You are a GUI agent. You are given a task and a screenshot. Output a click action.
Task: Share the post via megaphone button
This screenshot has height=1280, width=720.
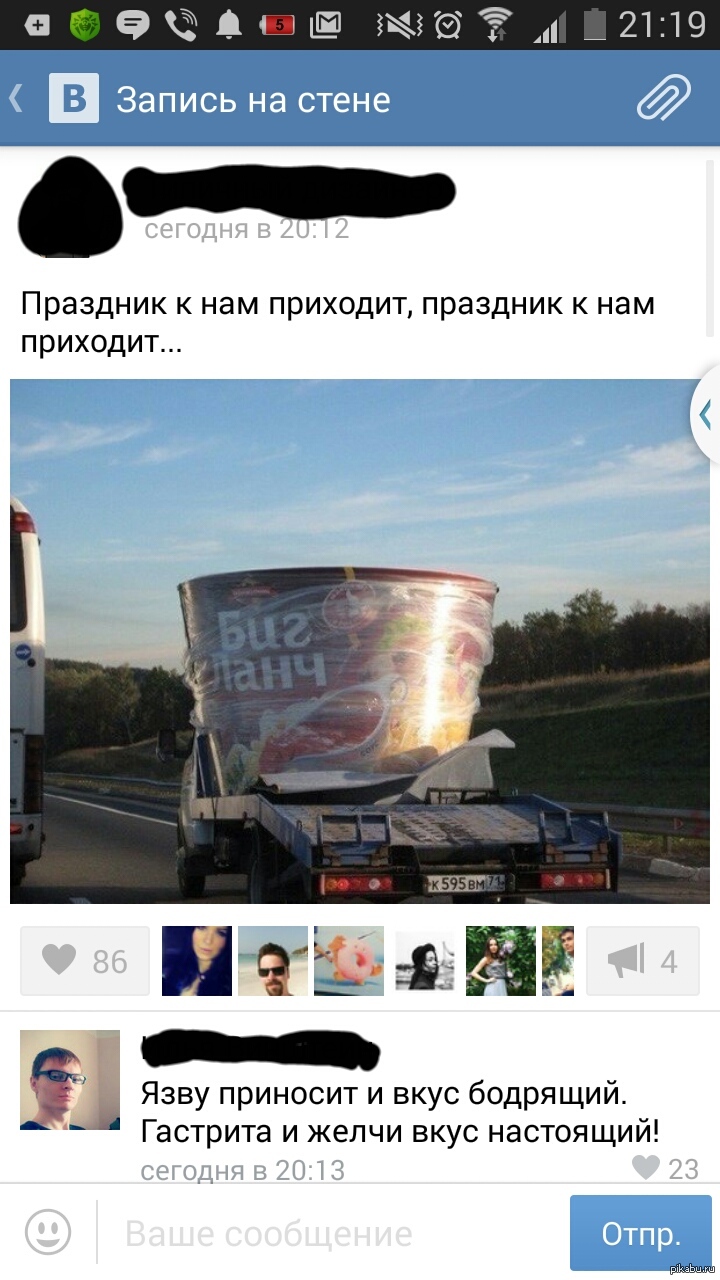click(x=642, y=961)
